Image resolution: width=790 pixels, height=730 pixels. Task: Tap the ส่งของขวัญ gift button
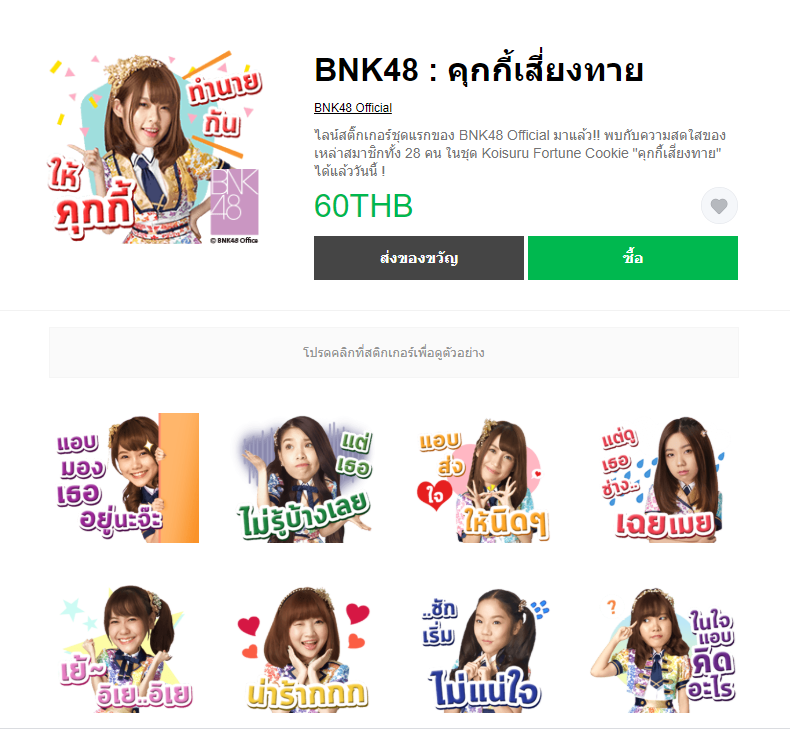pos(419,258)
